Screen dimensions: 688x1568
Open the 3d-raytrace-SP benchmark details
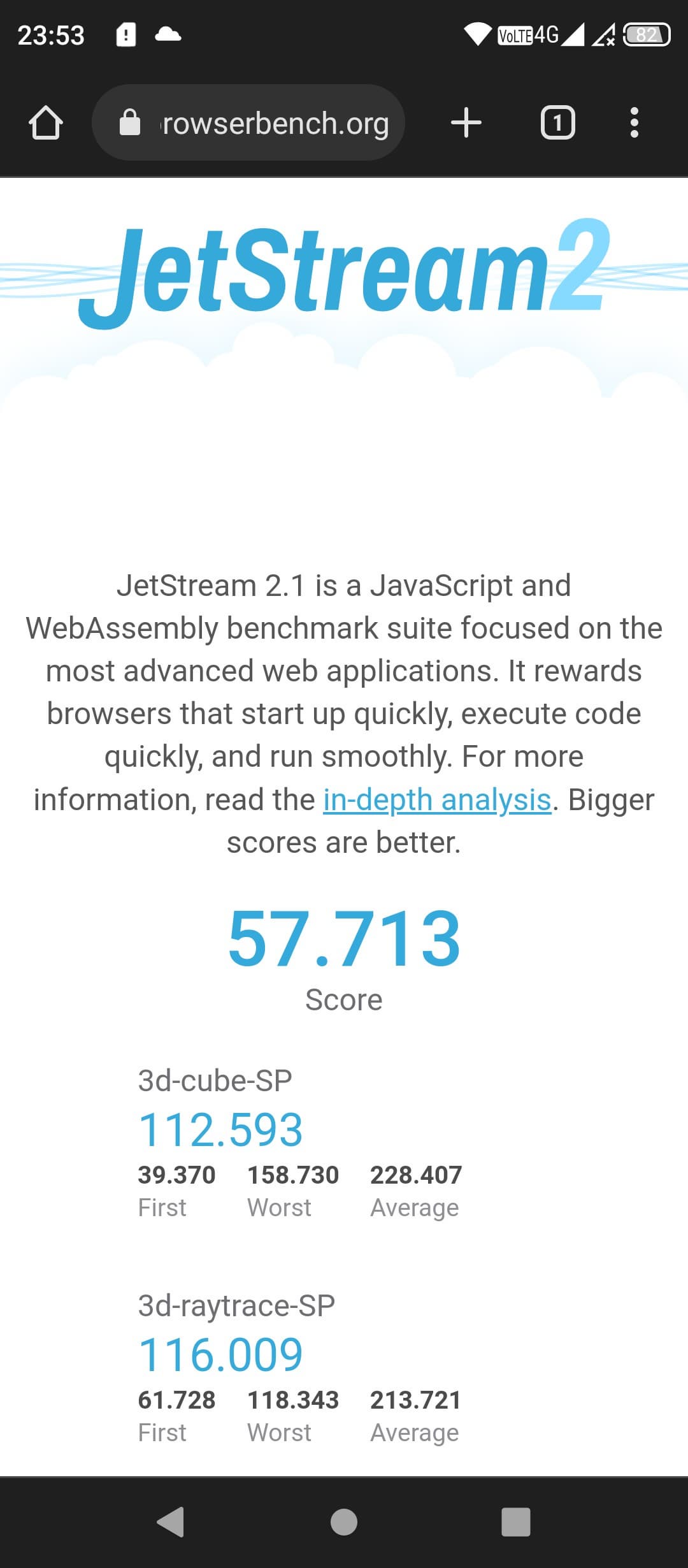point(236,1305)
